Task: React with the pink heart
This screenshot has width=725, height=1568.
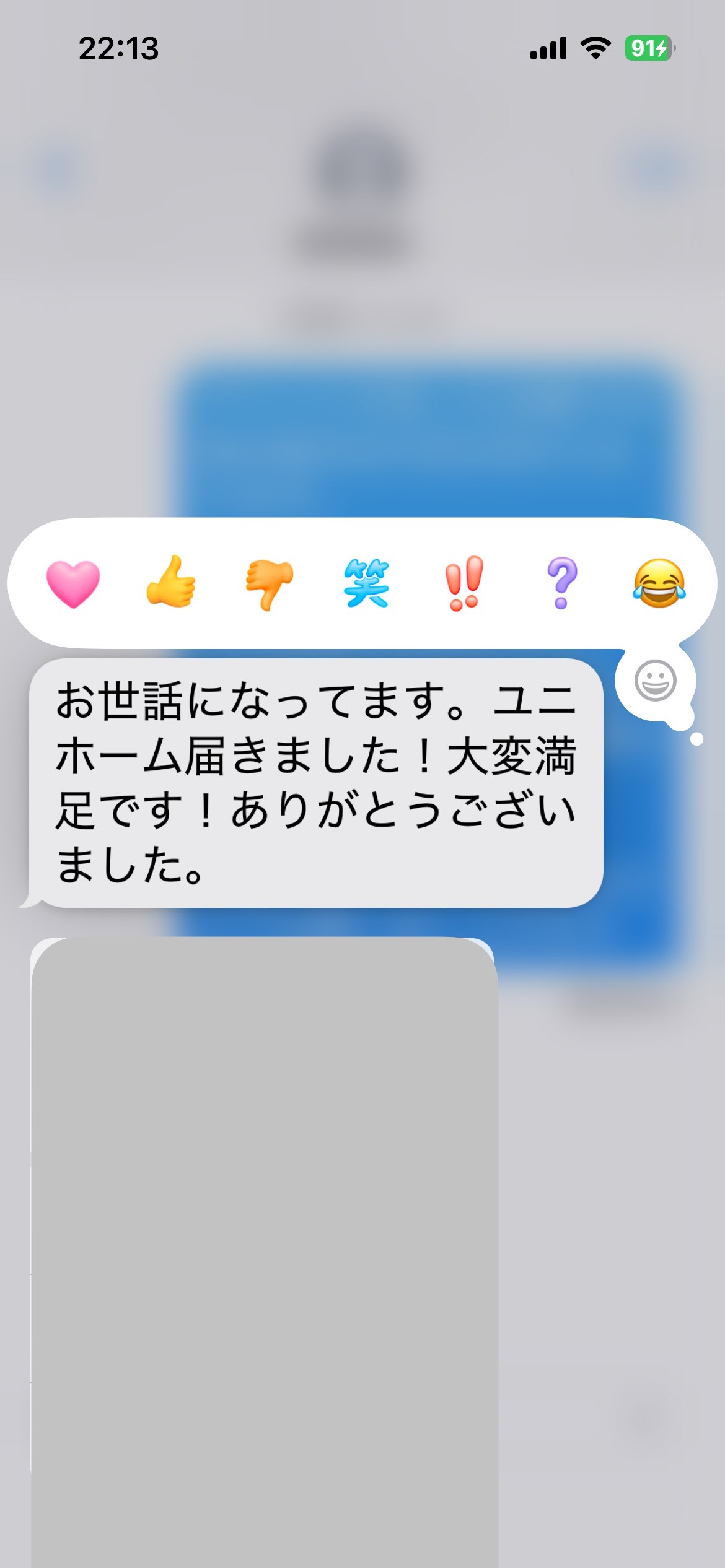Action: (x=73, y=584)
